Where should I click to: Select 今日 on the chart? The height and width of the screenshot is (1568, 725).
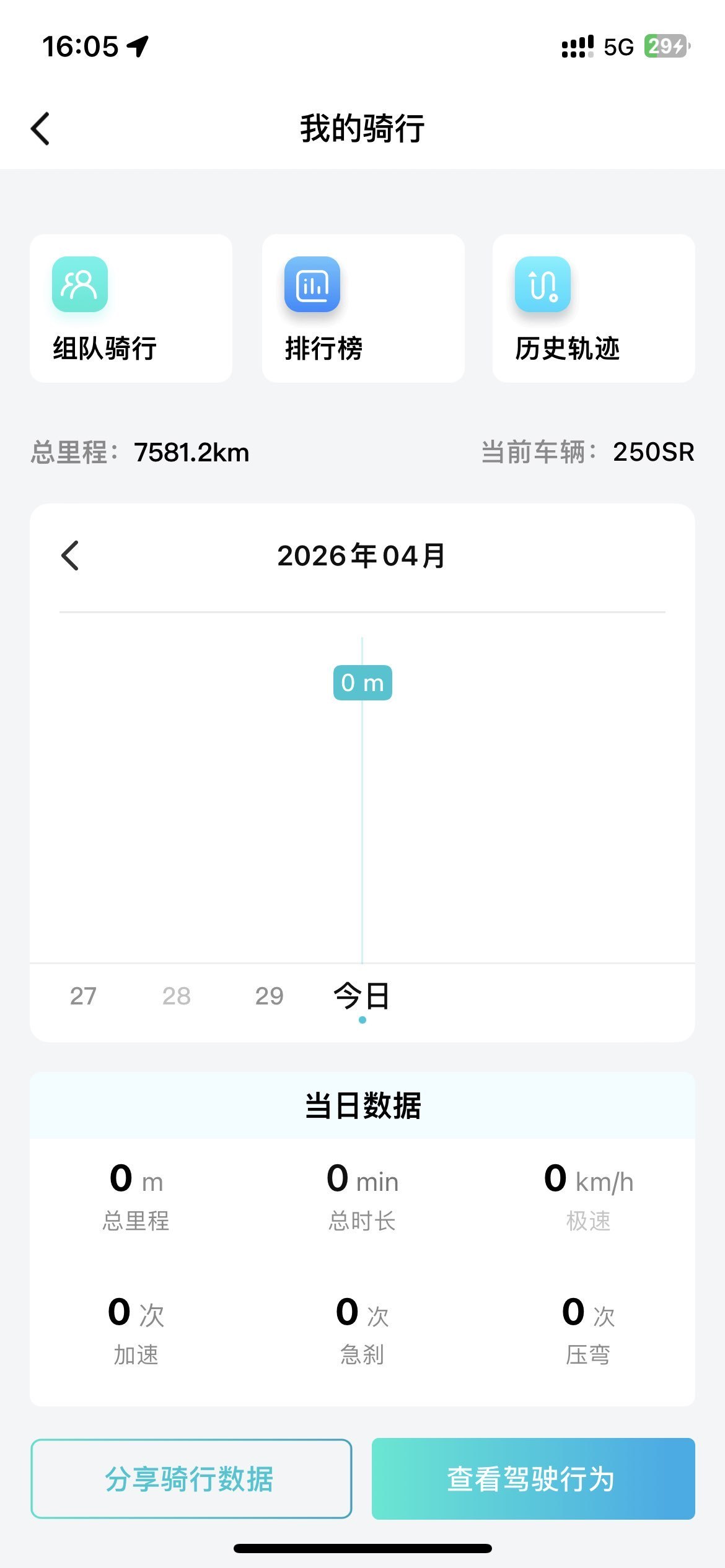point(362,996)
